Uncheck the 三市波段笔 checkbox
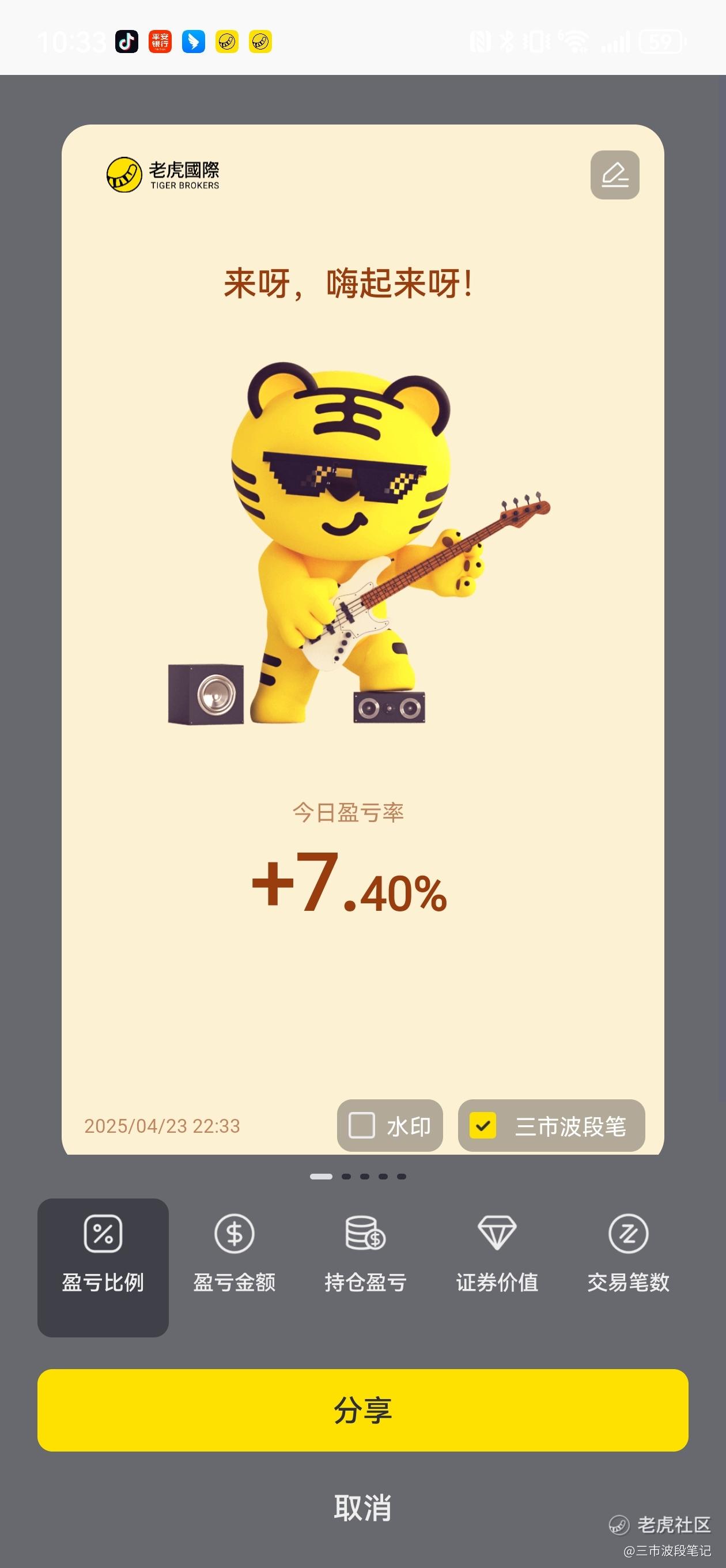726x1568 pixels. [x=483, y=1125]
